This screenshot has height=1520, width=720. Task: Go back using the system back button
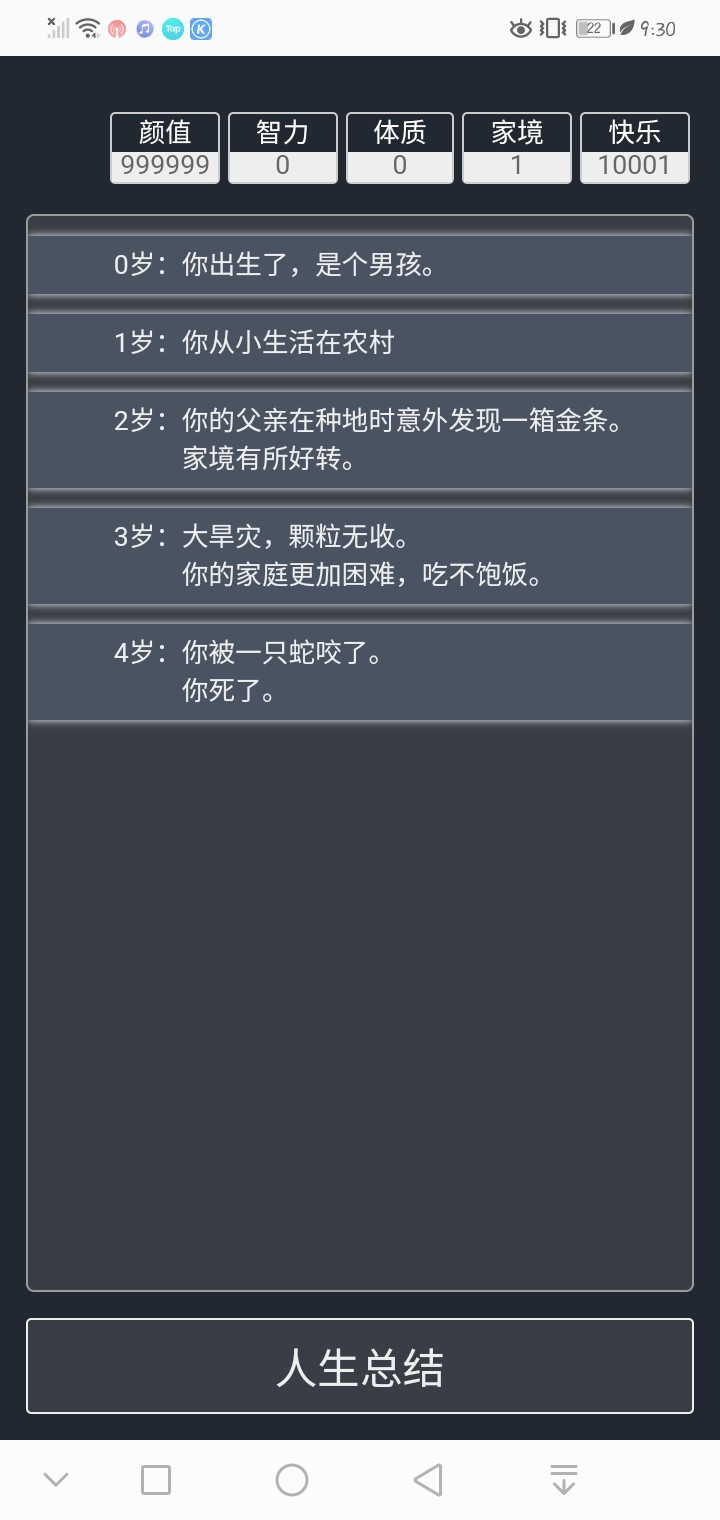[x=428, y=1480]
